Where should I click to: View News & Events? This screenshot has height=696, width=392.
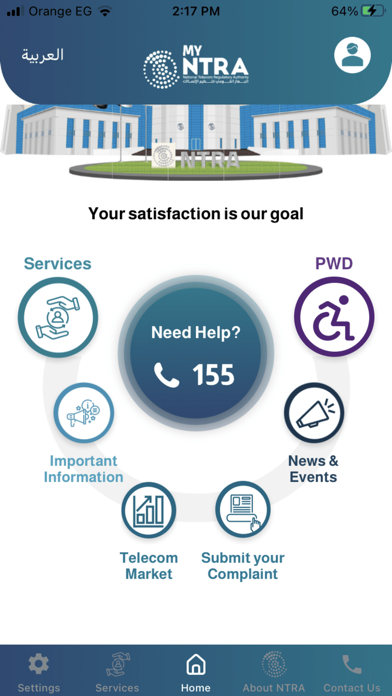314,413
